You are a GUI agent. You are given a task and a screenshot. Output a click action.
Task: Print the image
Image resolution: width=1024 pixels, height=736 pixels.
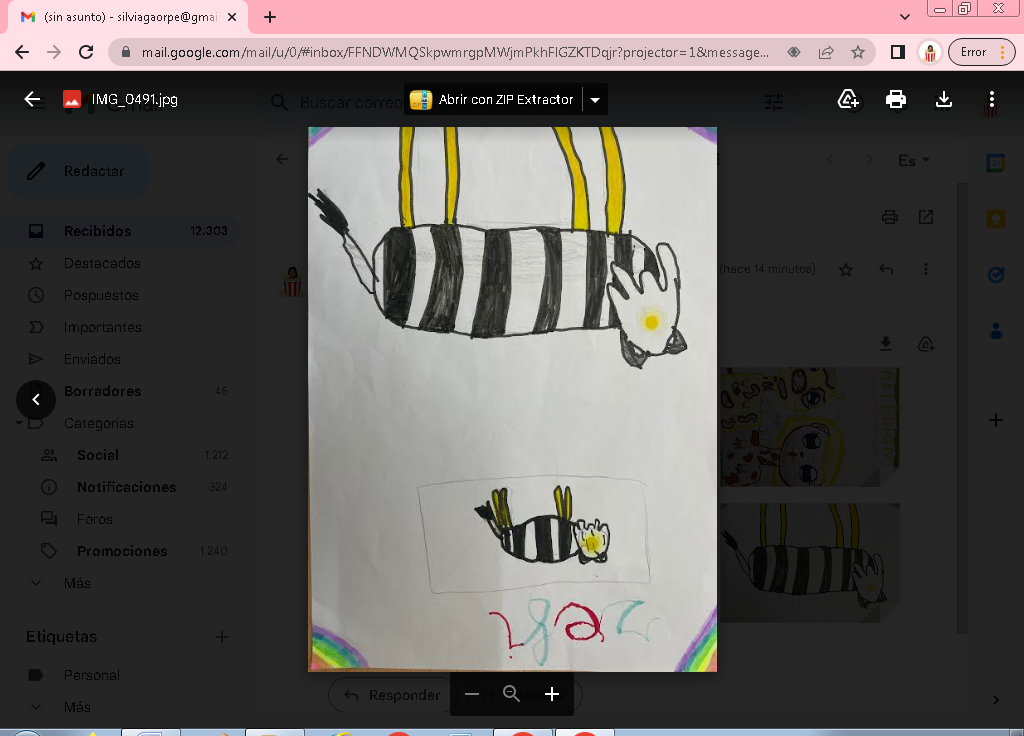pos(896,99)
